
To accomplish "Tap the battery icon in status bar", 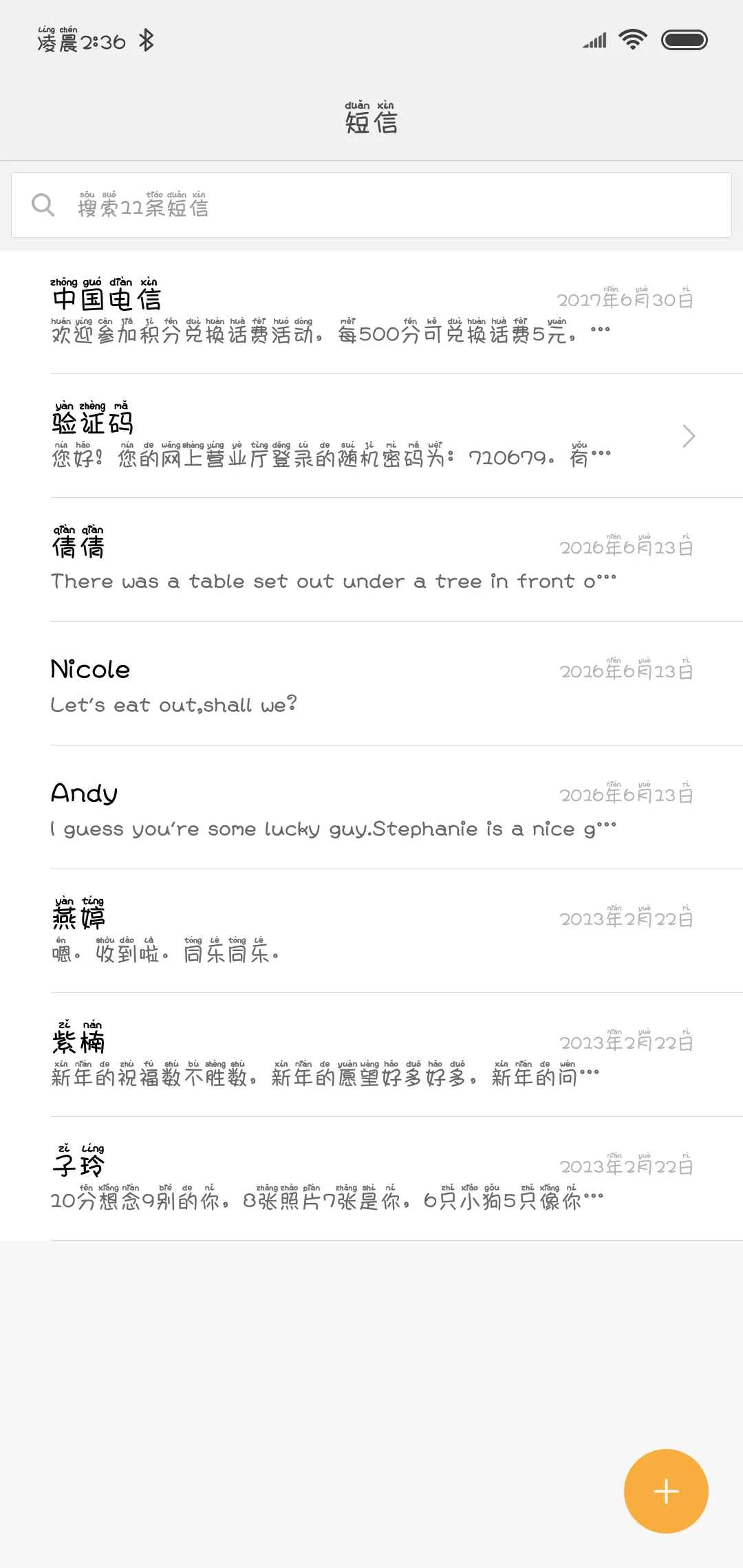I will pos(685,39).
